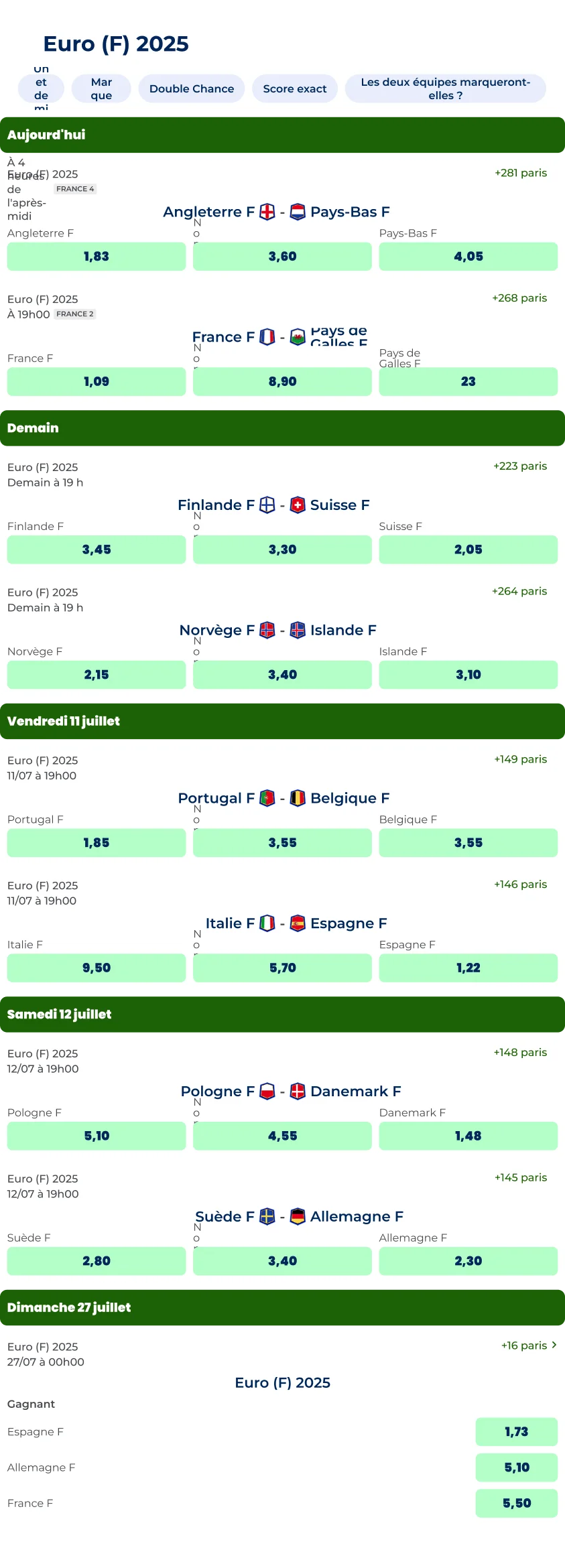Select the Double Chance market chip

tap(192, 88)
